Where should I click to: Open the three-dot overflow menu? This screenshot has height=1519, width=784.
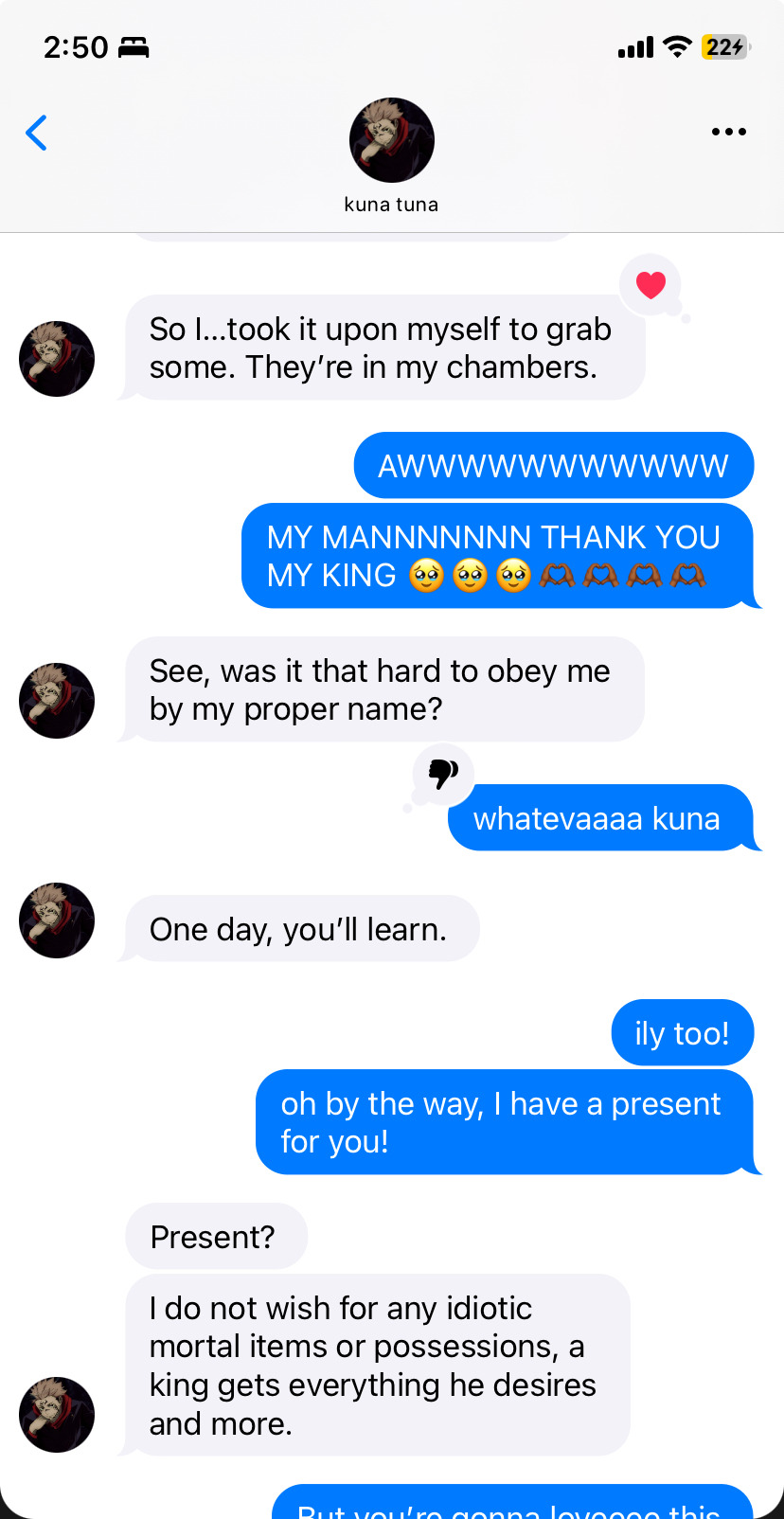(x=728, y=132)
